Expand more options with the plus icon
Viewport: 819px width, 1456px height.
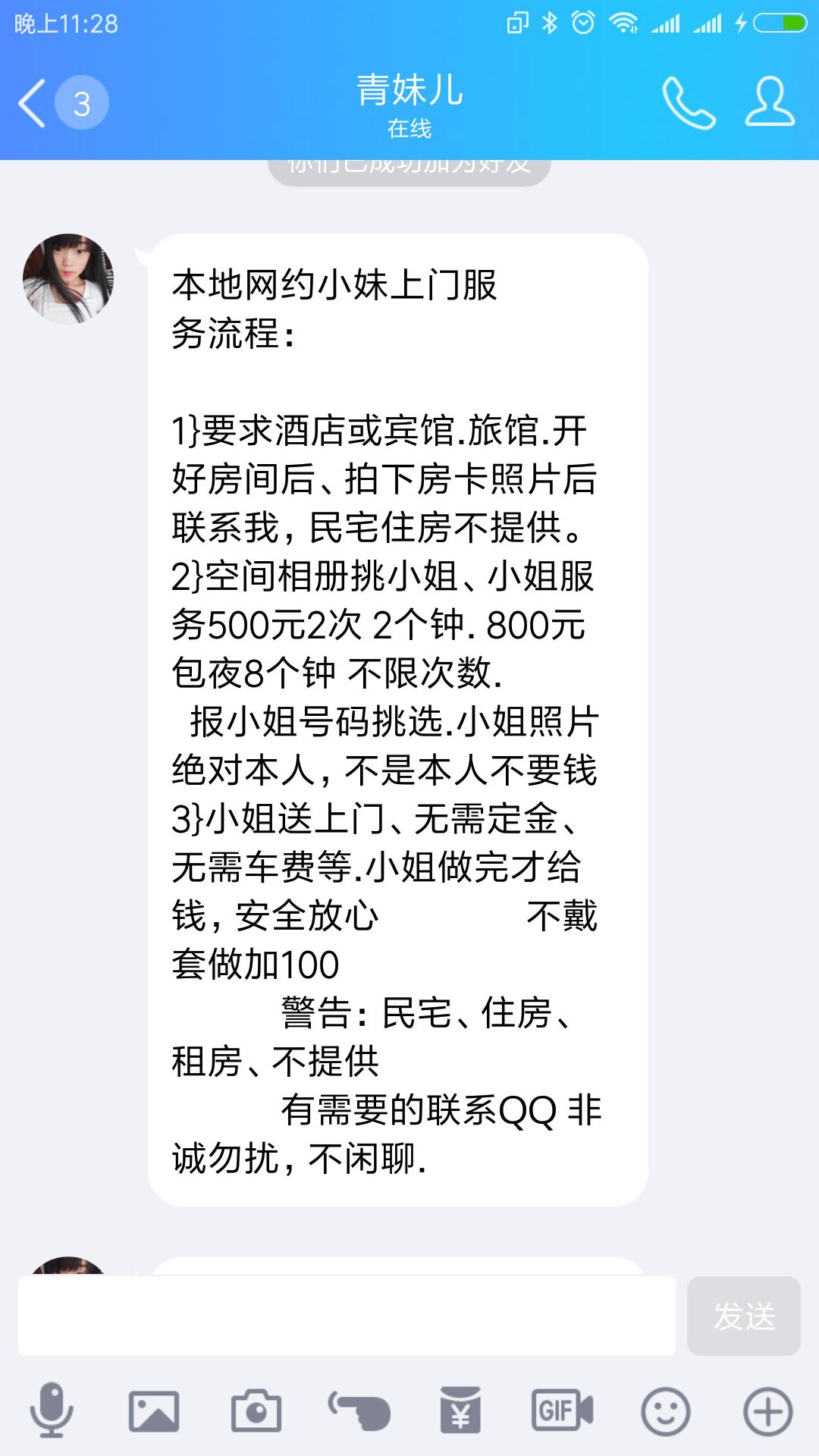767,1410
